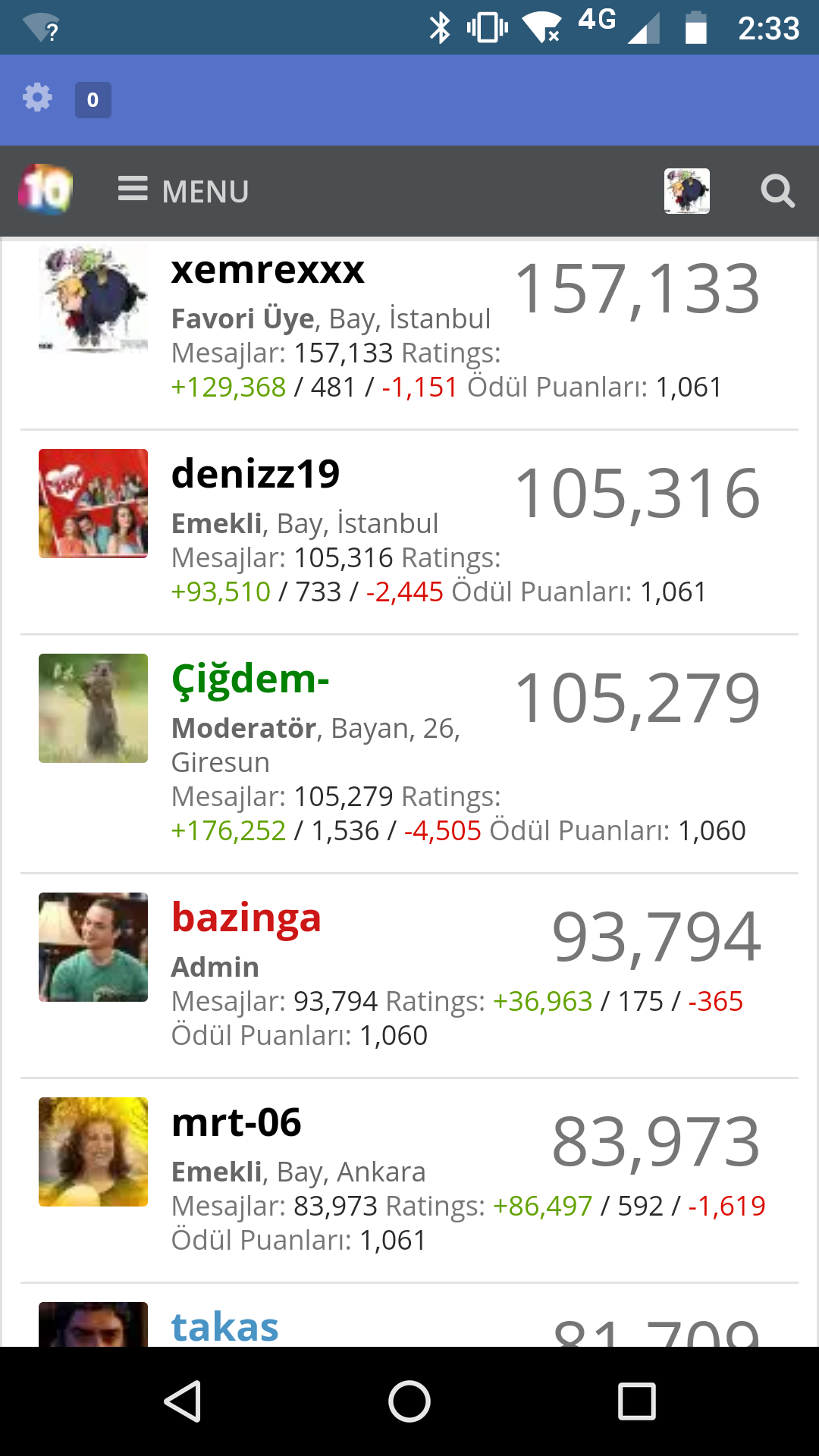Open bazinga's admin profile
The height and width of the screenshot is (1456, 819).
(246, 918)
